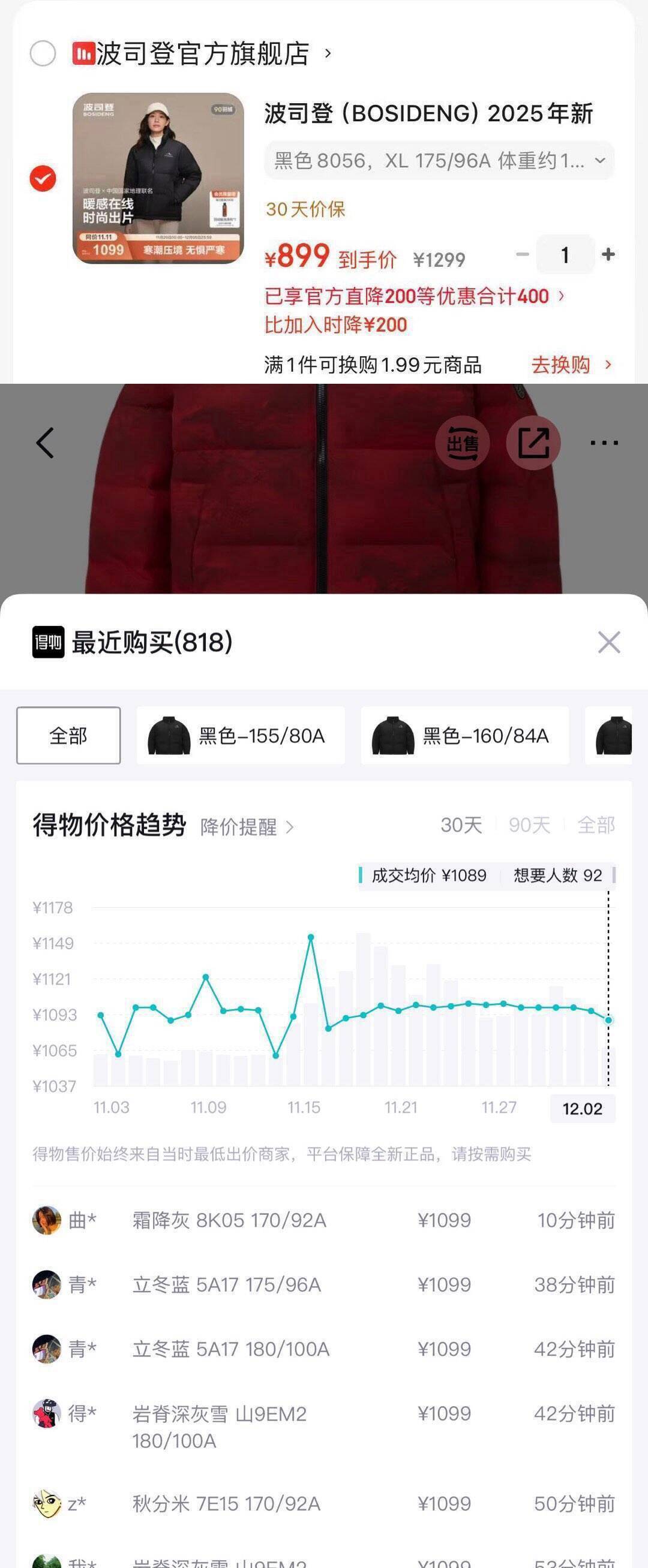Viewport: 648px width, 1568px height.
Task: Open 波司登官方旗舰店 store page
Action: (204, 53)
